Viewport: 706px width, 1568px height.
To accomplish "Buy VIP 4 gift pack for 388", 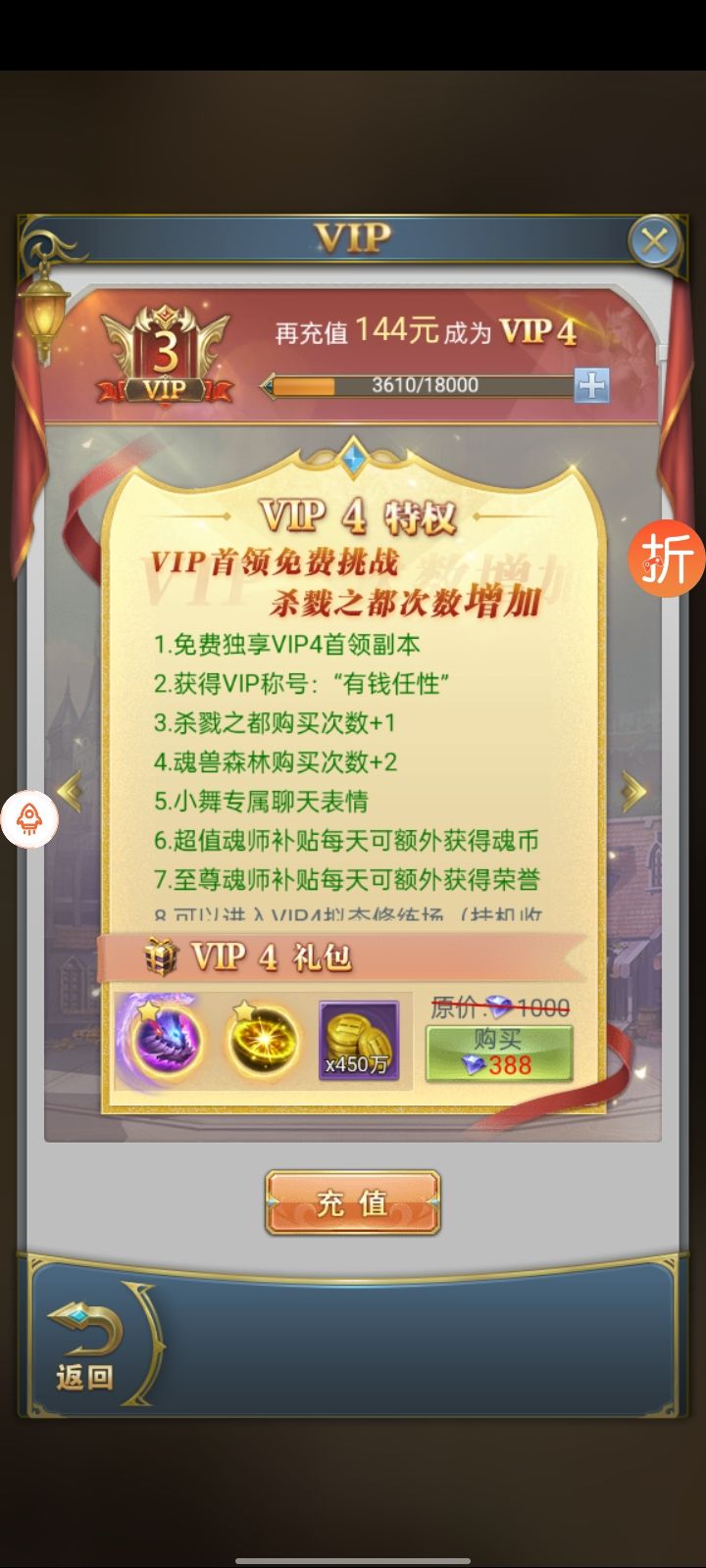I will pyautogui.click(x=498, y=1053).
